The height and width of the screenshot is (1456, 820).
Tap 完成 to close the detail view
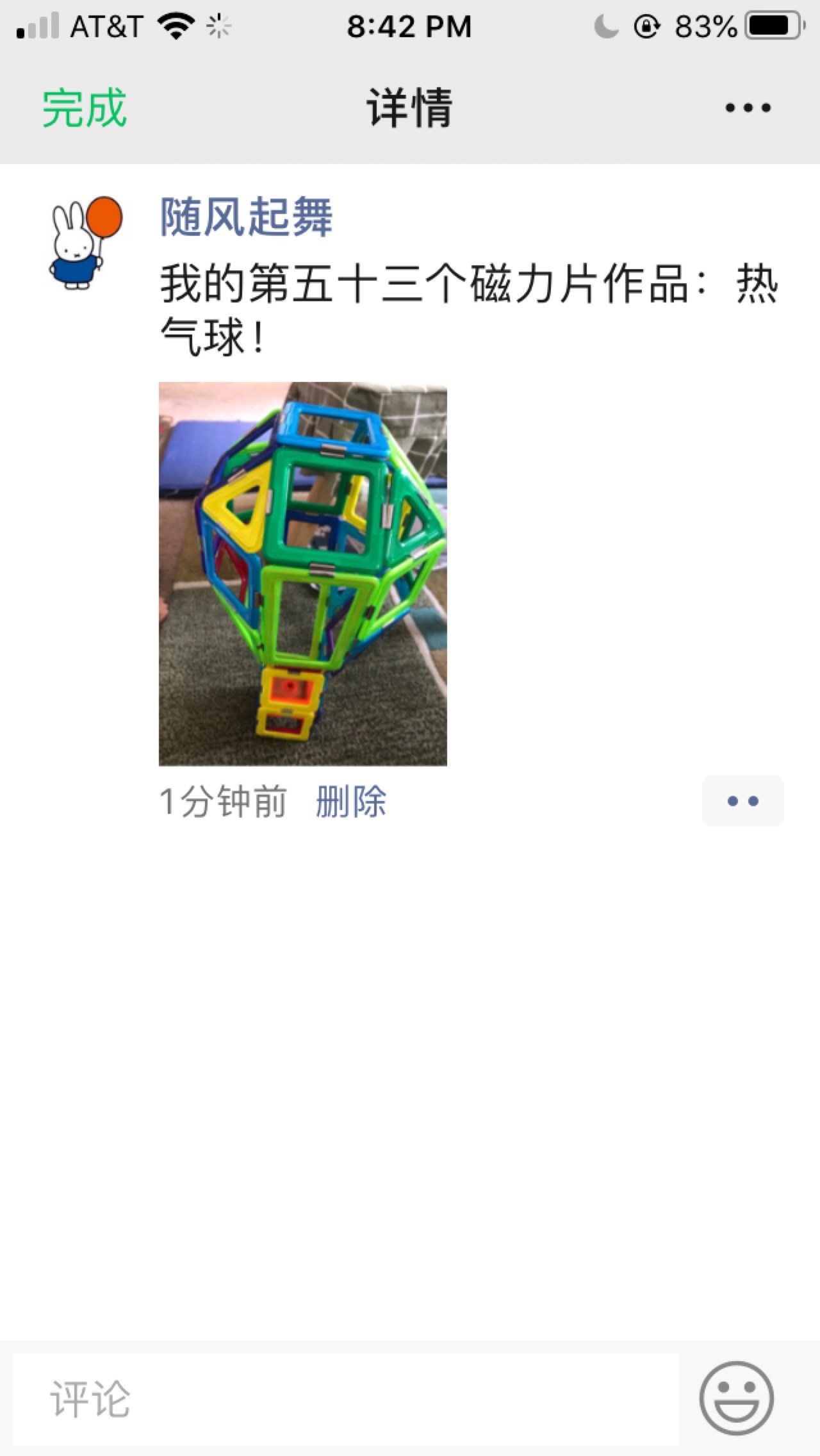(84, 108)
